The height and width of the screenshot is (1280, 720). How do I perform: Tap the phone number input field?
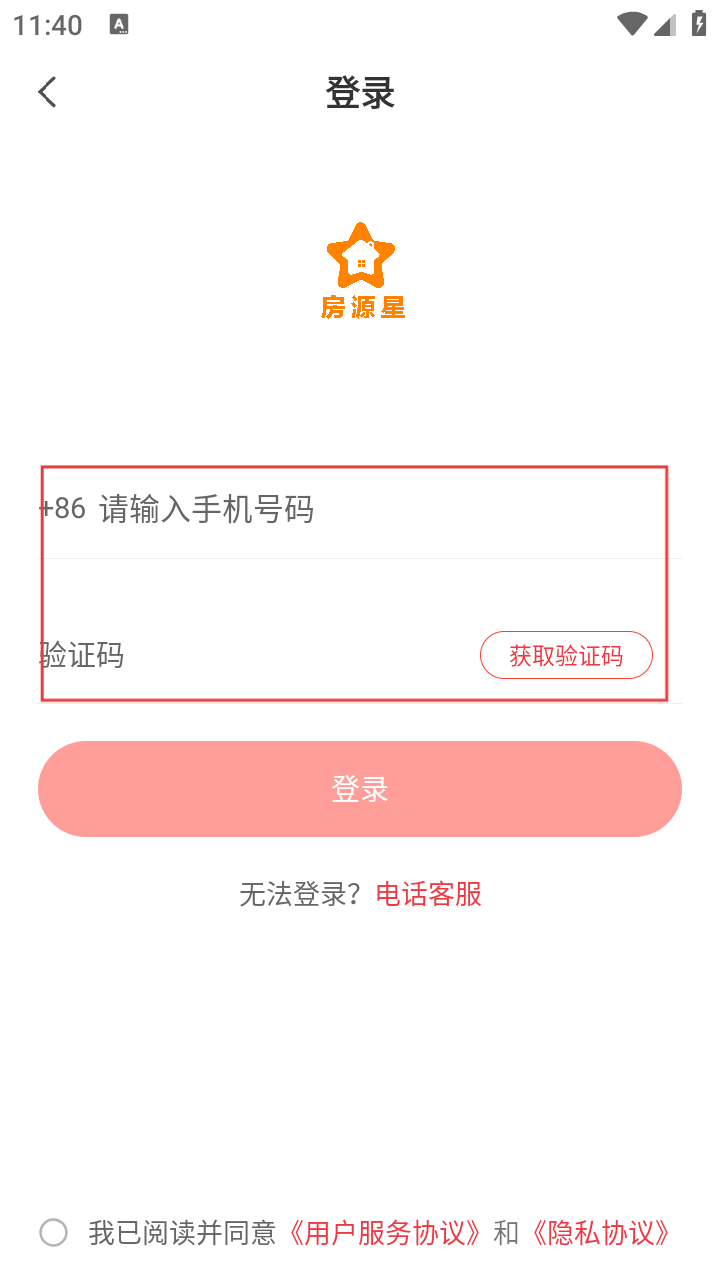pyautogui.click(x=390, y=510)
